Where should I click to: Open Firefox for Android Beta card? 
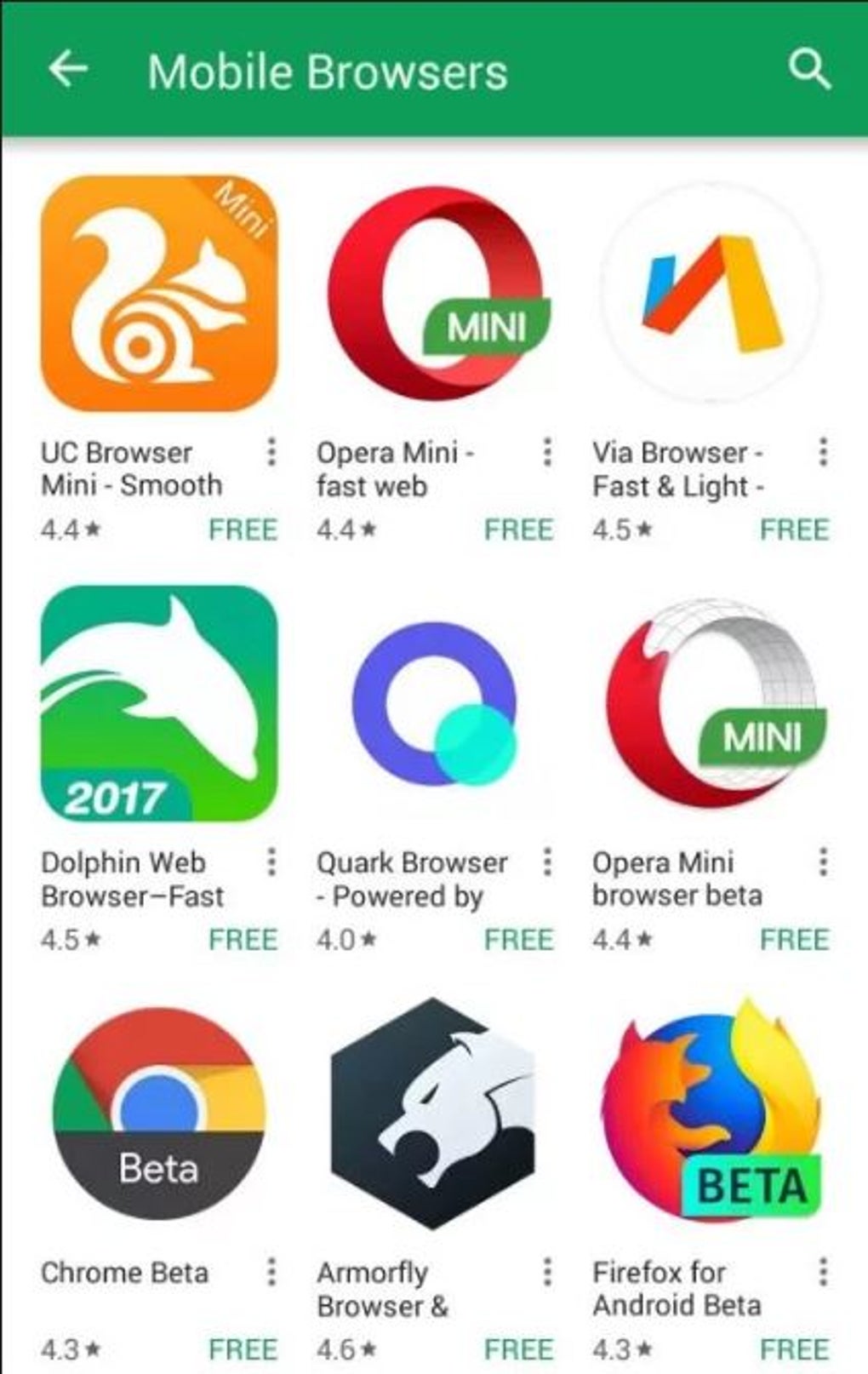711,1114
